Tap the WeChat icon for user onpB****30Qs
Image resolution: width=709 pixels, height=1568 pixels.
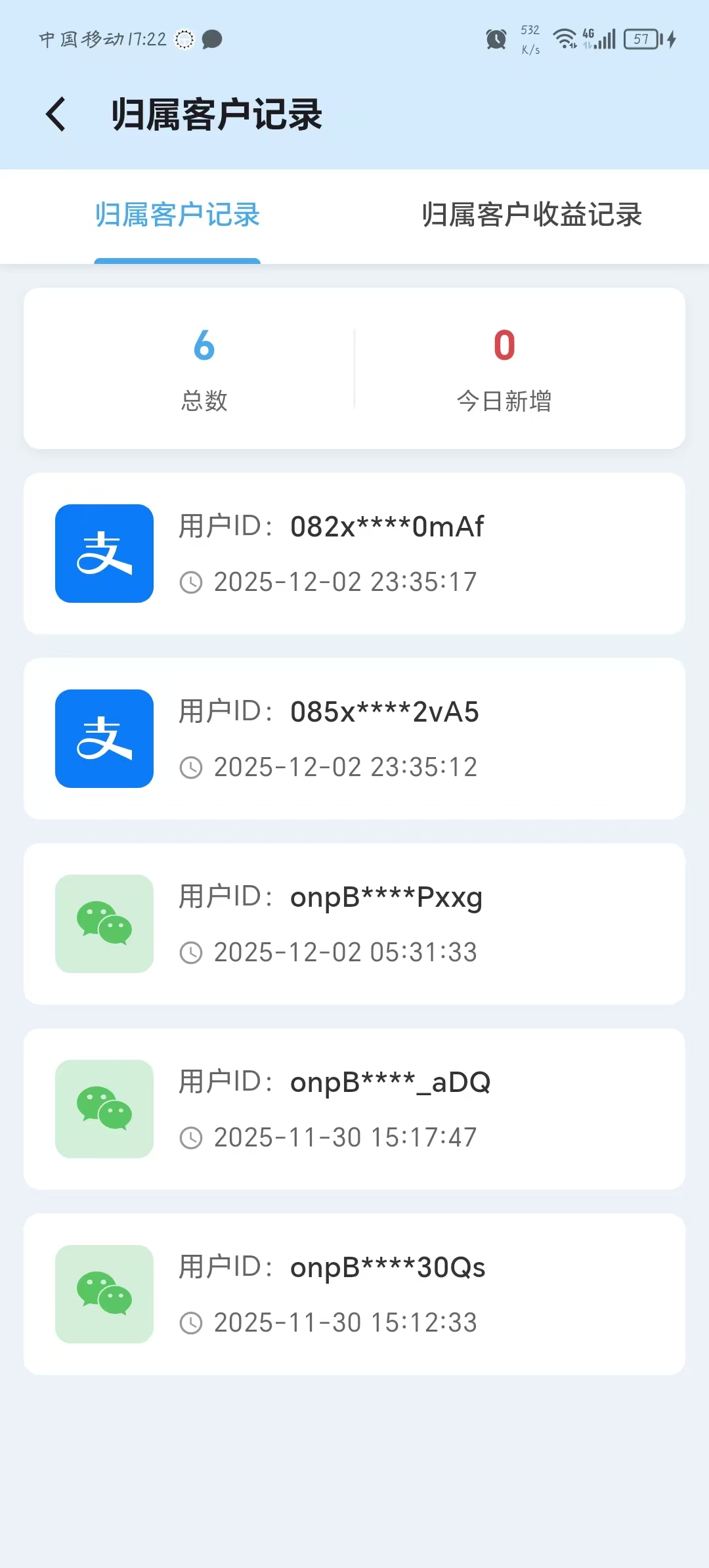pos(104,1295)
